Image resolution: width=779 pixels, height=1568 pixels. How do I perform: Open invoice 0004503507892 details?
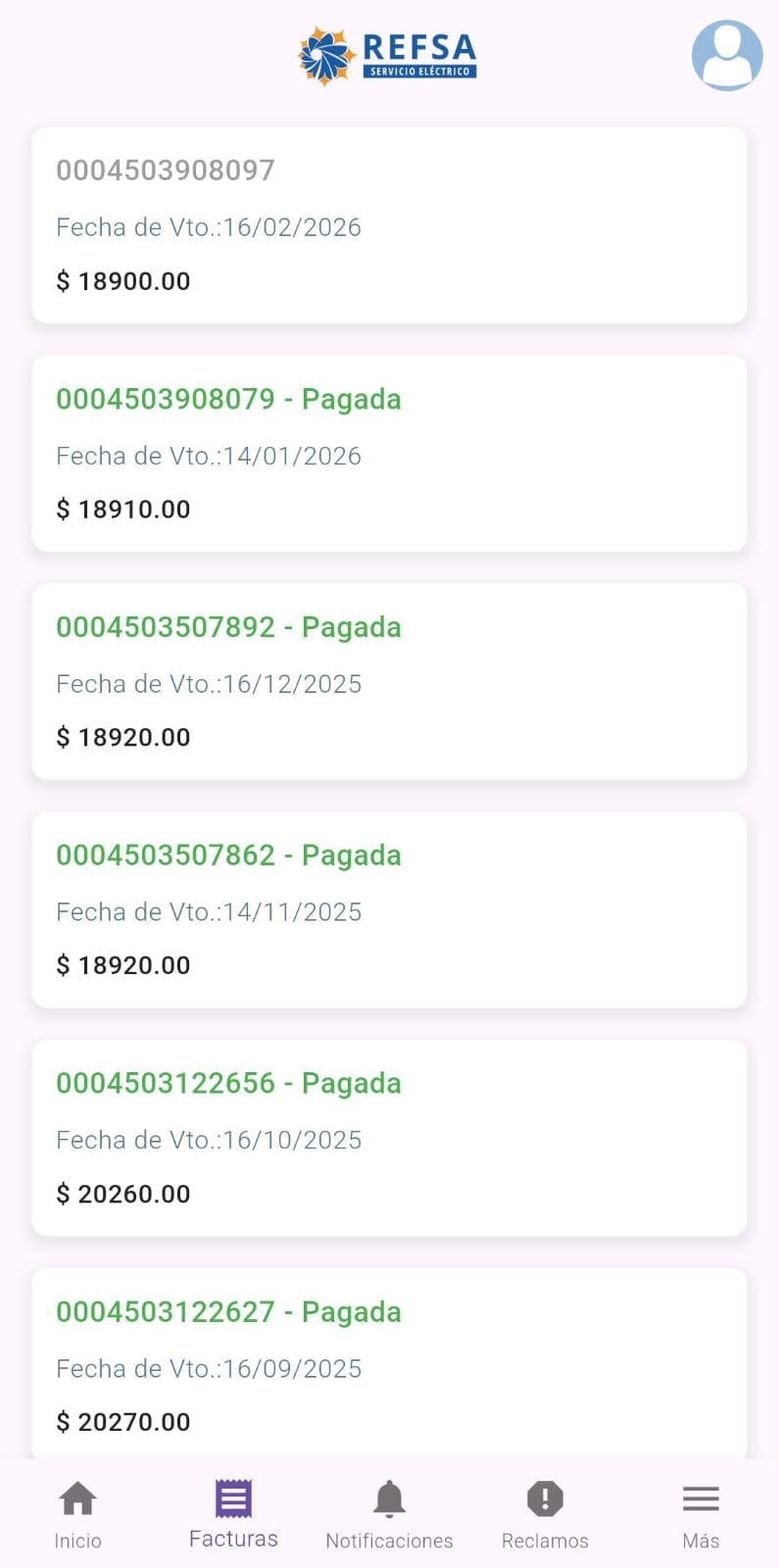pyautogui.click(x=389, y=681)
